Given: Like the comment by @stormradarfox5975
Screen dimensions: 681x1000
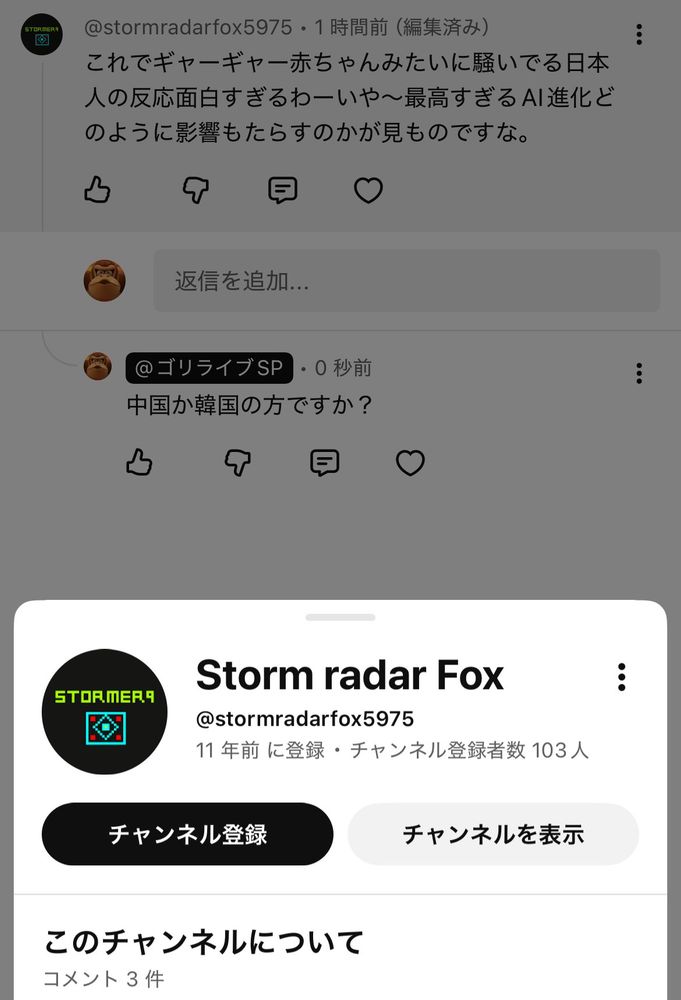Looking at the screenshot, I should [x=97, y=190].
